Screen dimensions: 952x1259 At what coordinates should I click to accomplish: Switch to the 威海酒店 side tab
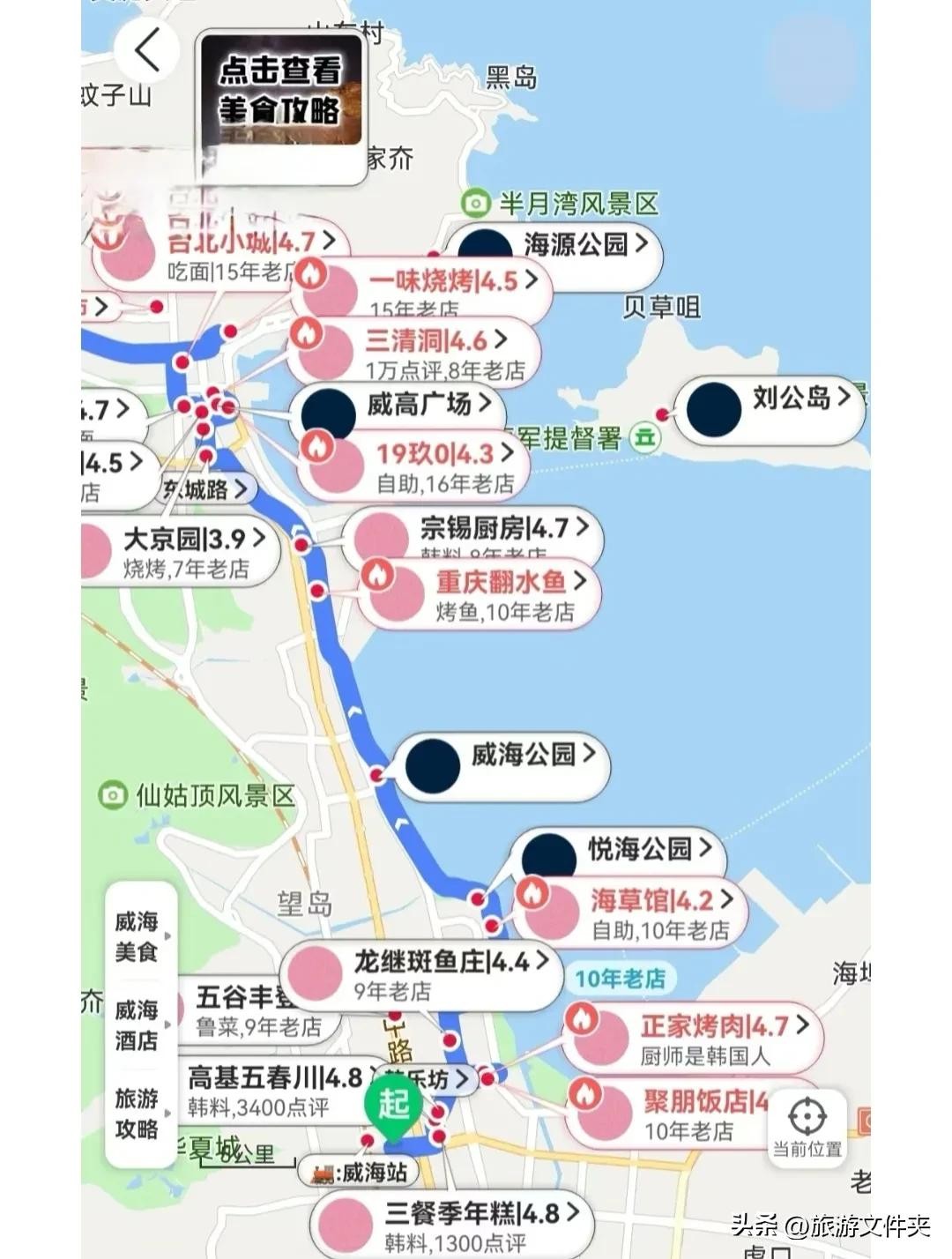(x=137, y=1024)
